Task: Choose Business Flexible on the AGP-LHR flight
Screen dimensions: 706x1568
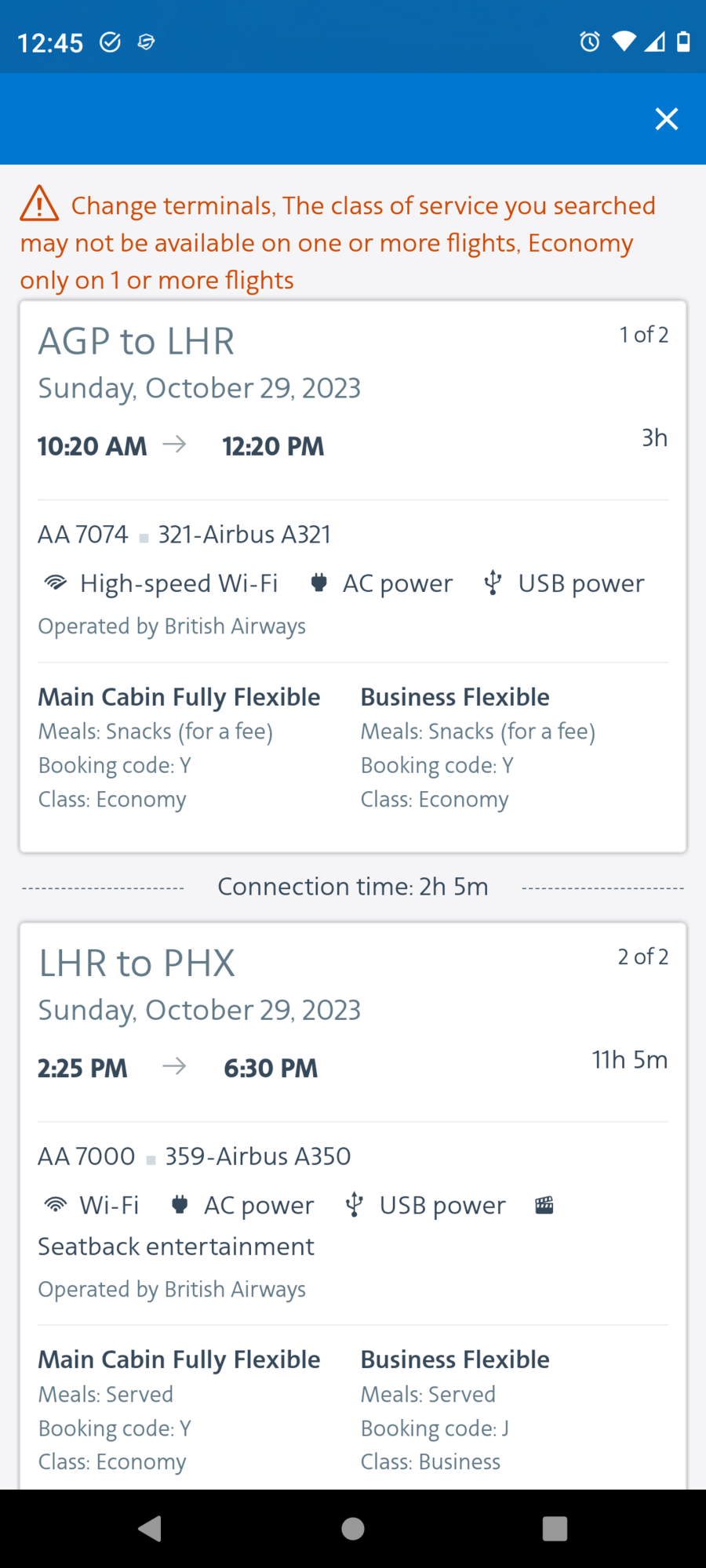Action: [455, 696]
